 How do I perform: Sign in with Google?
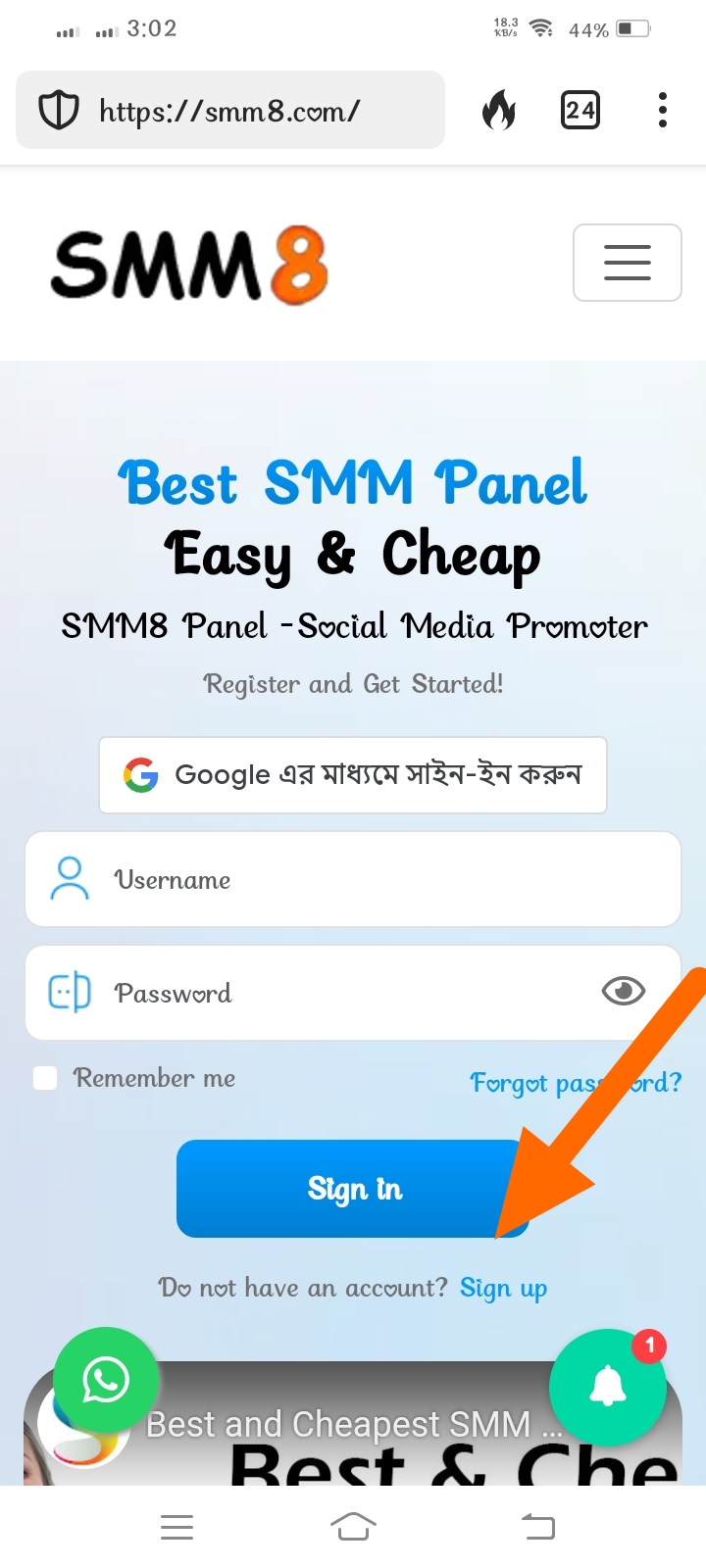(x=353, y=775)
